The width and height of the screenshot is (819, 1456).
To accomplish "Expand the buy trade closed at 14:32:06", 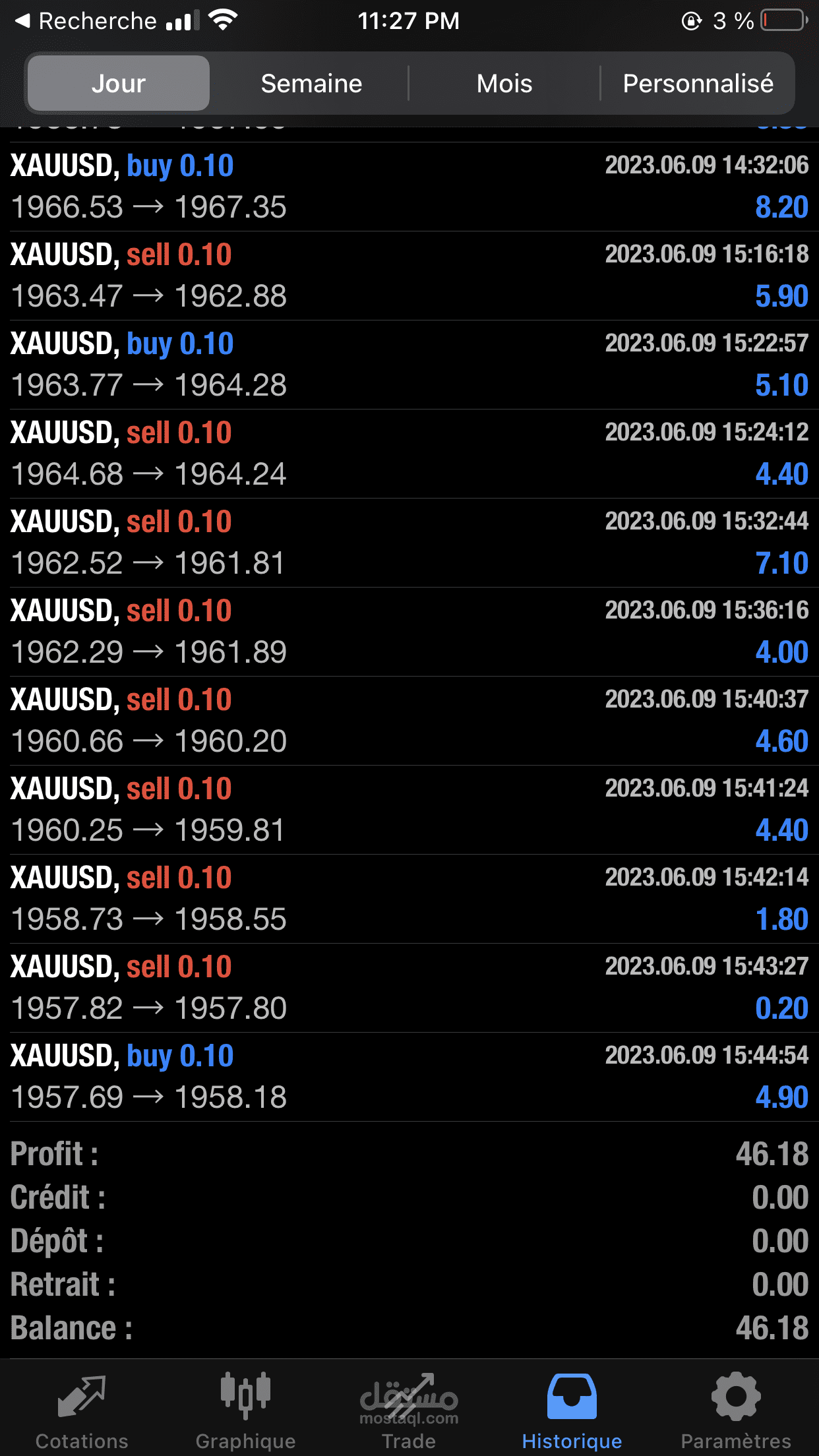I will (x=409, y=187).
